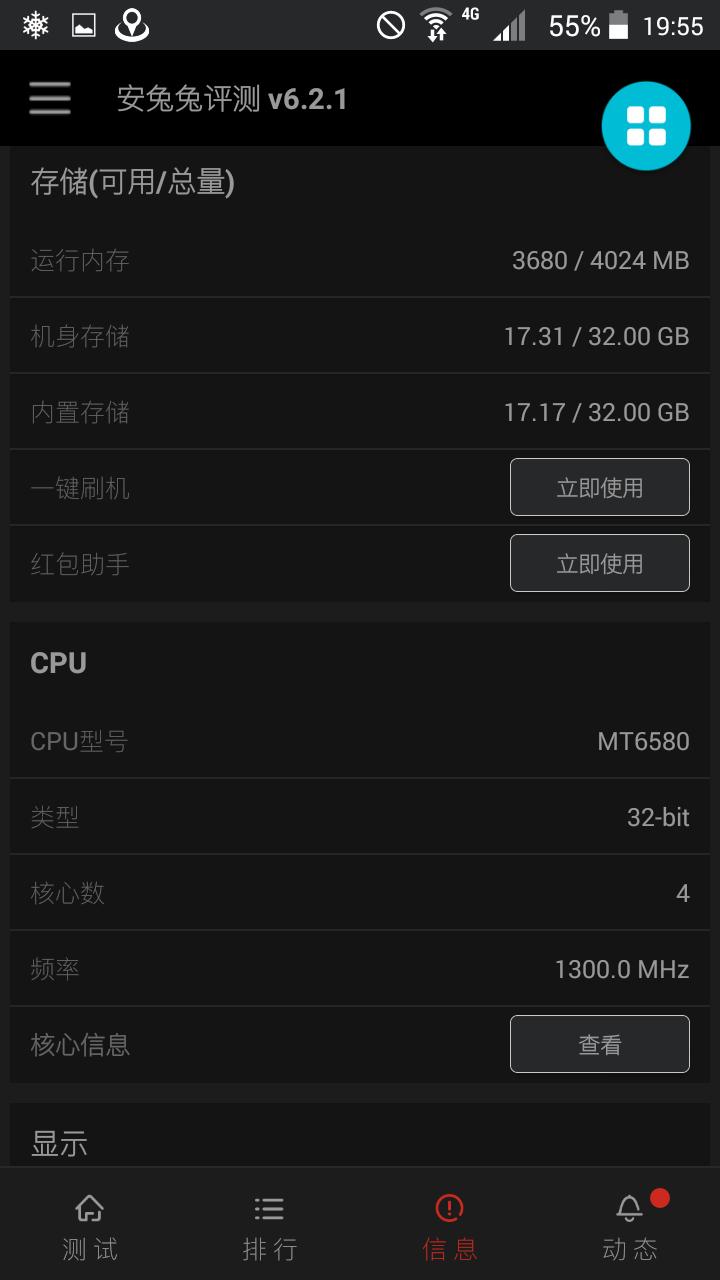Tap 立即使用 next to 红包助手

tap(599, 562)
